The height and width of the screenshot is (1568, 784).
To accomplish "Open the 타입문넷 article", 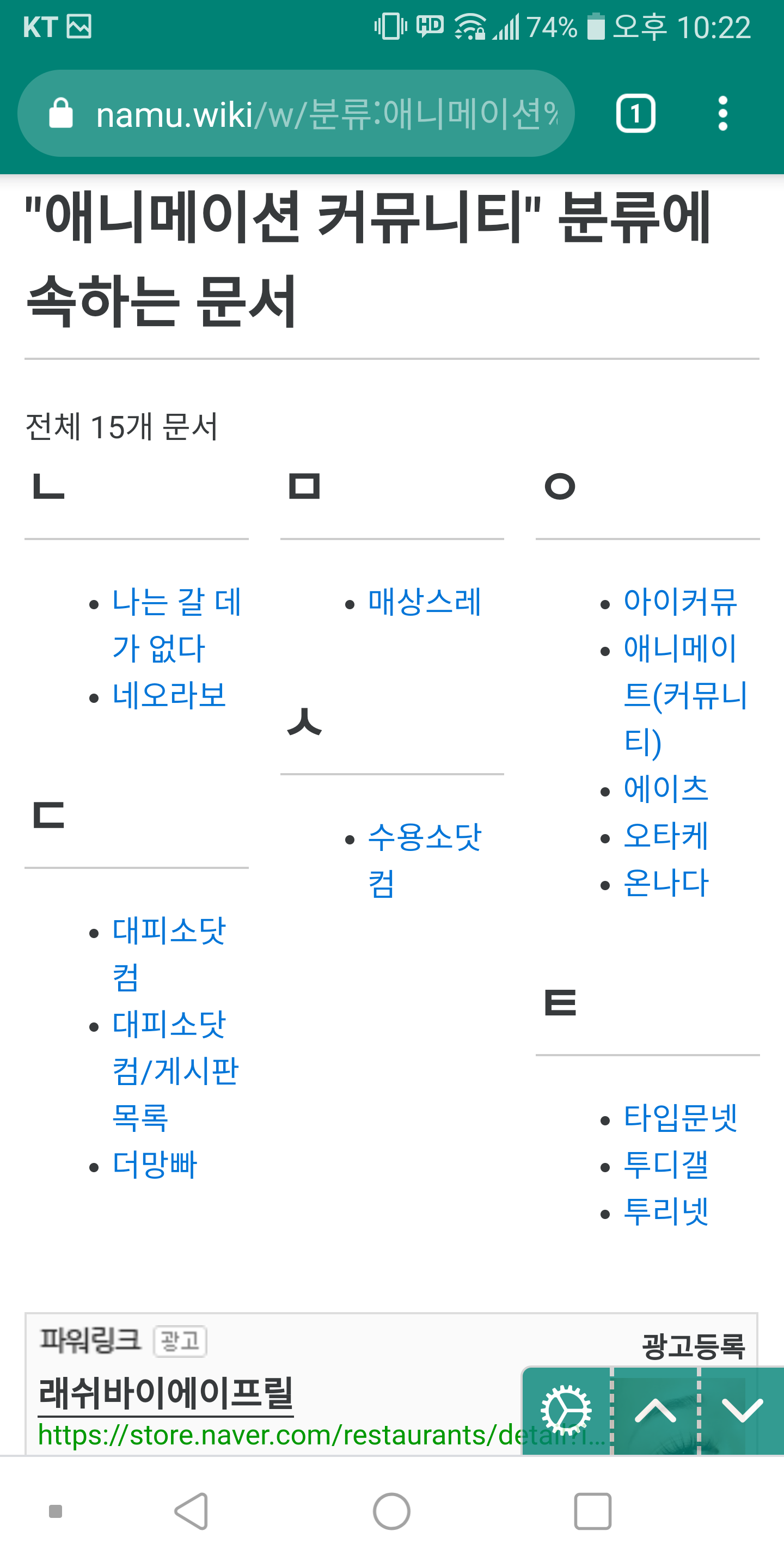I will (x=680, y=1118).
